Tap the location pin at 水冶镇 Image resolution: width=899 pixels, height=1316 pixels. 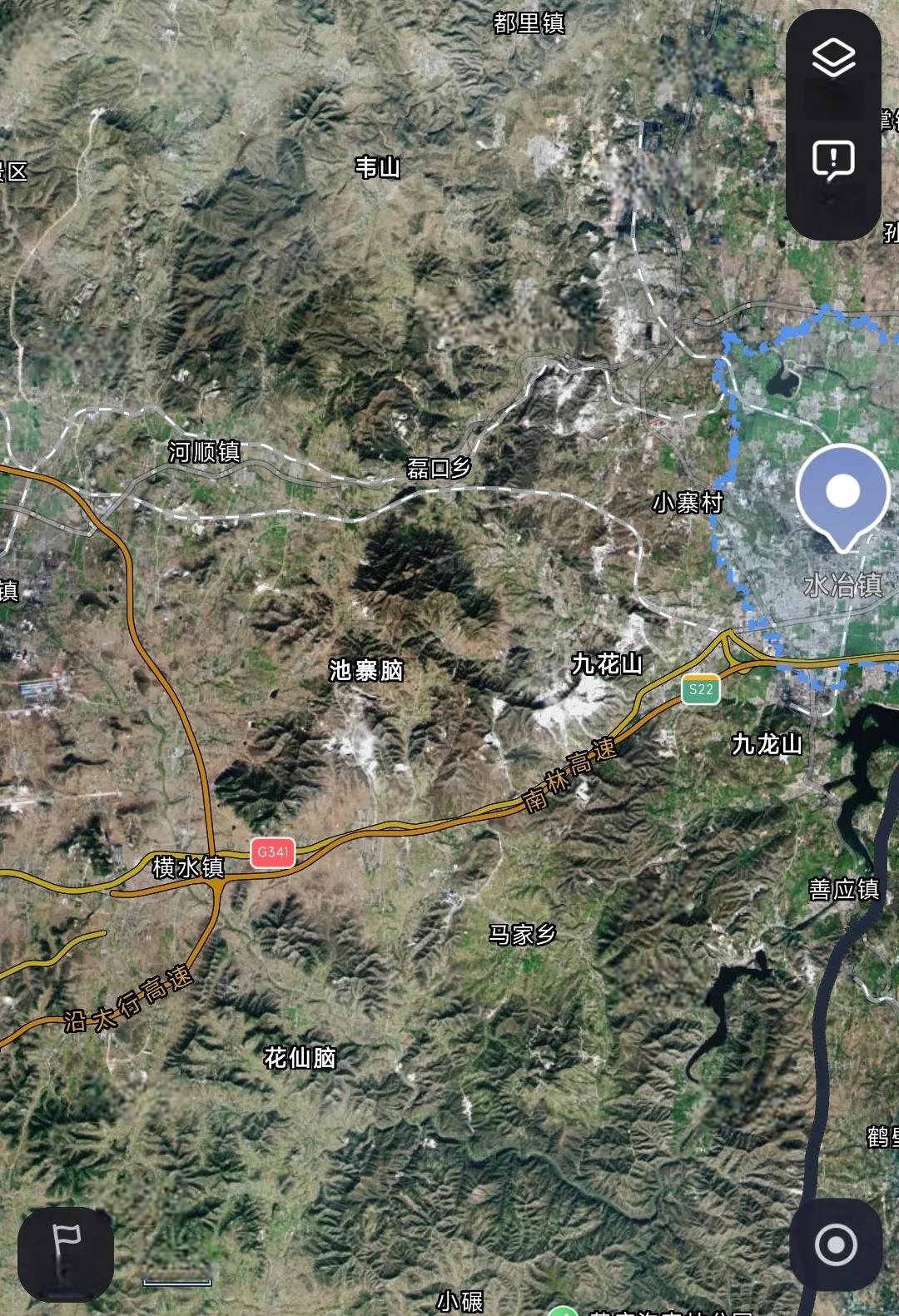pos(842,494)
